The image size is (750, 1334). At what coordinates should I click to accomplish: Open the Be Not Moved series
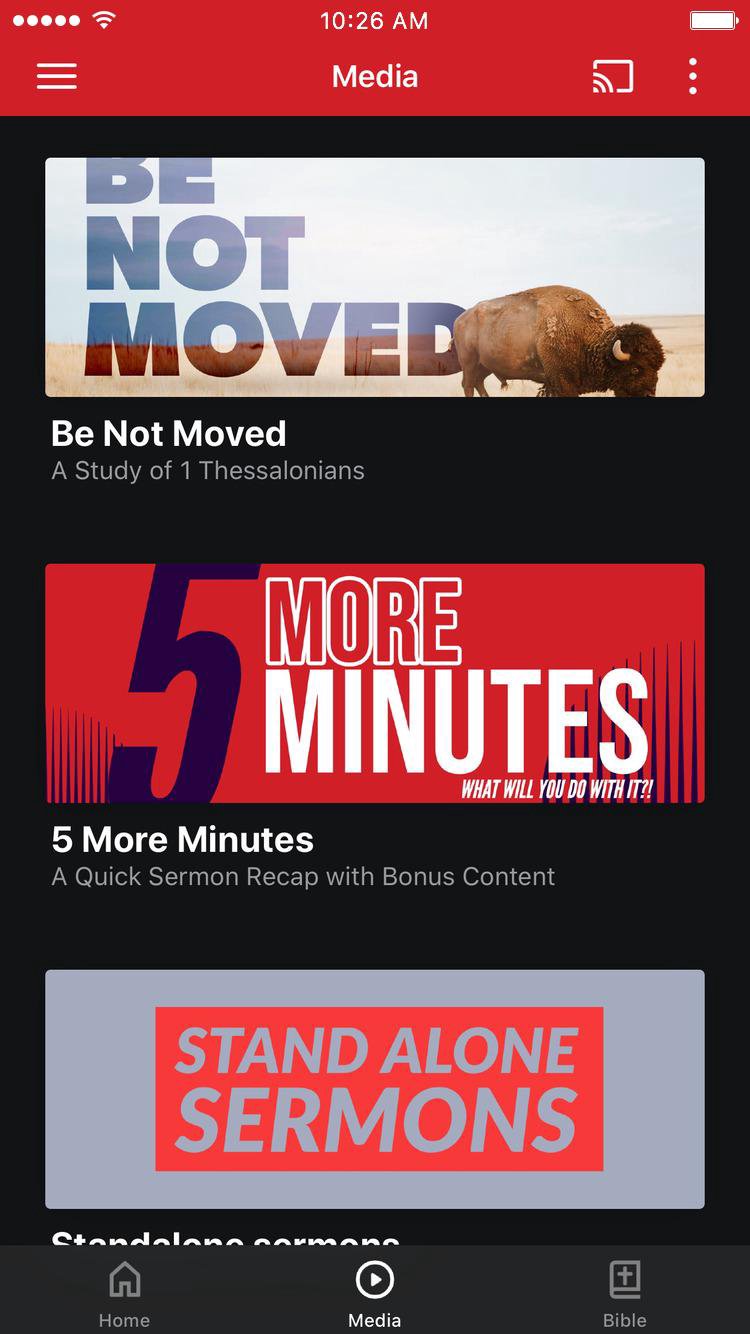tap(375, 277)
